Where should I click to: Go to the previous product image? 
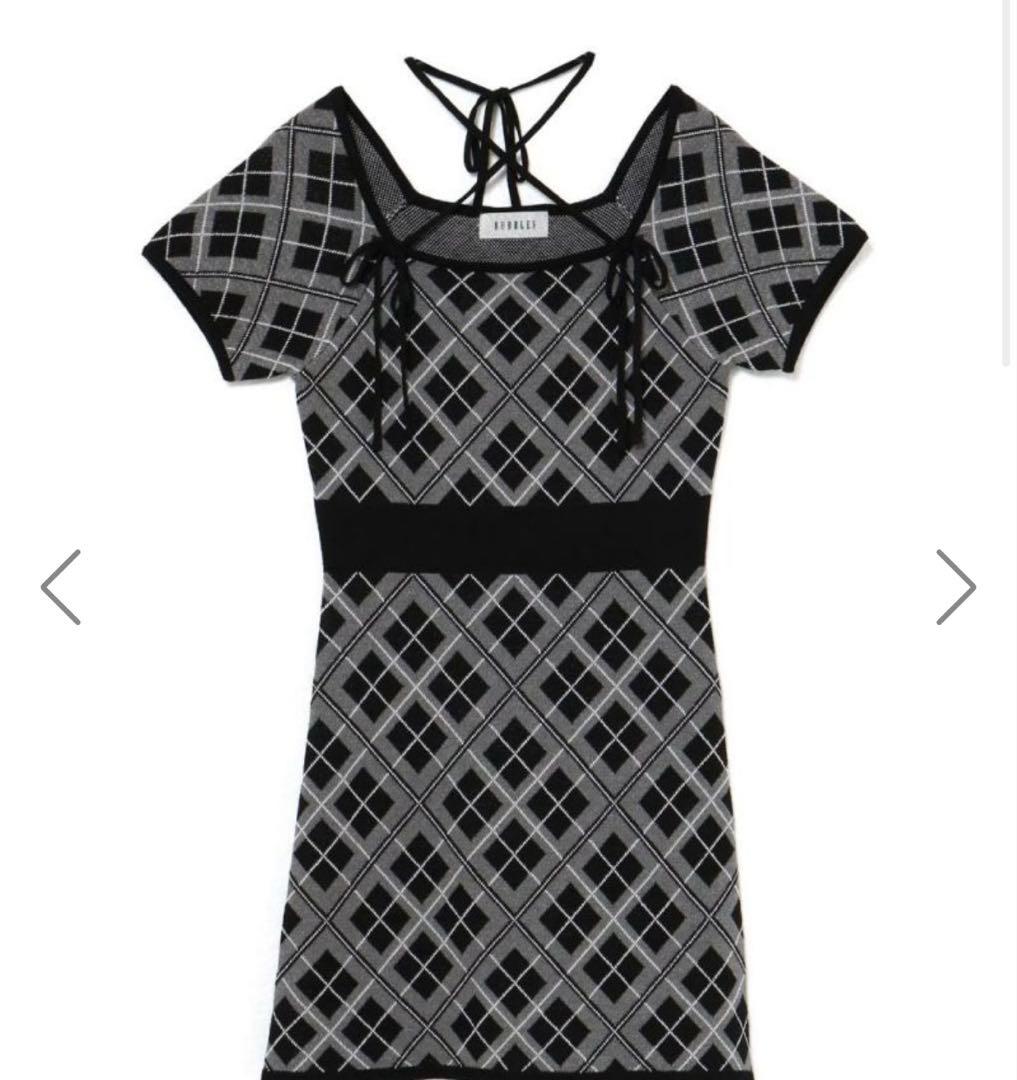pyautogui.click(x=61, y=587)
